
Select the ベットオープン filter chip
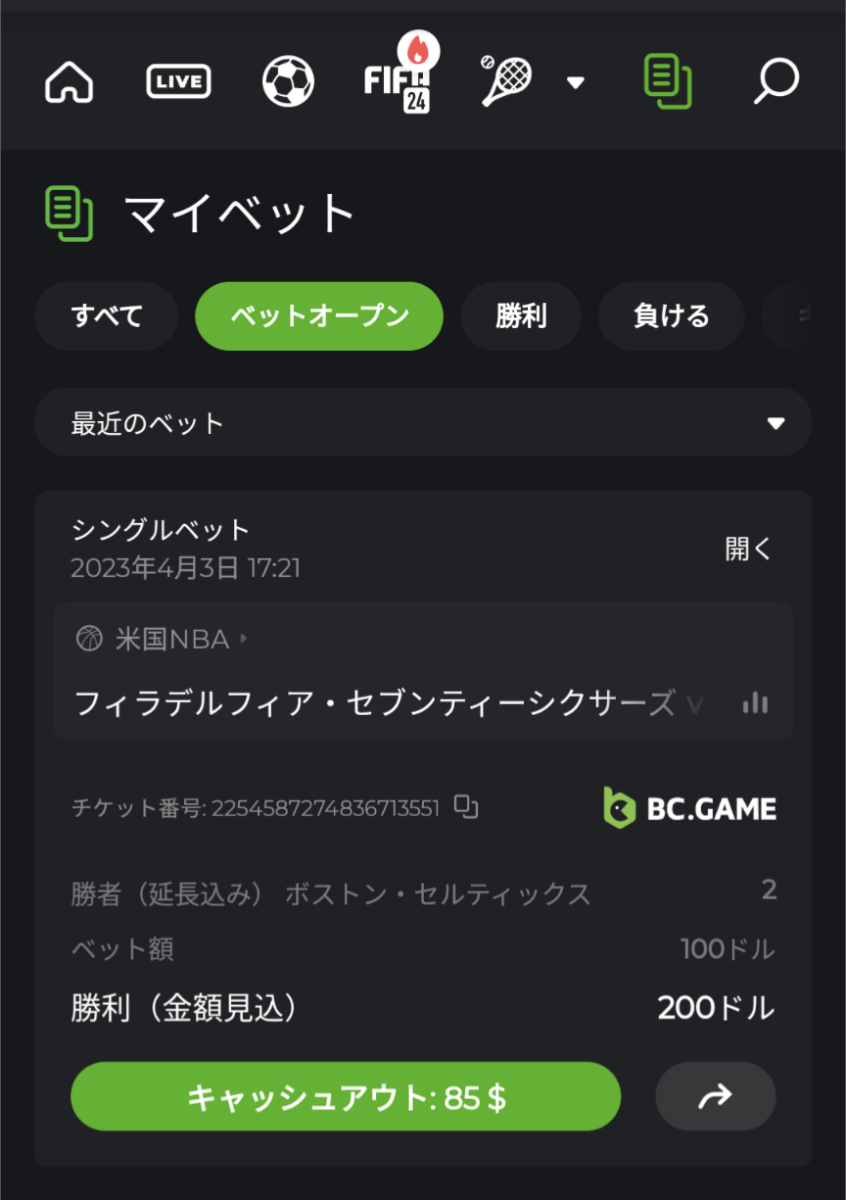tap(319, 316)
